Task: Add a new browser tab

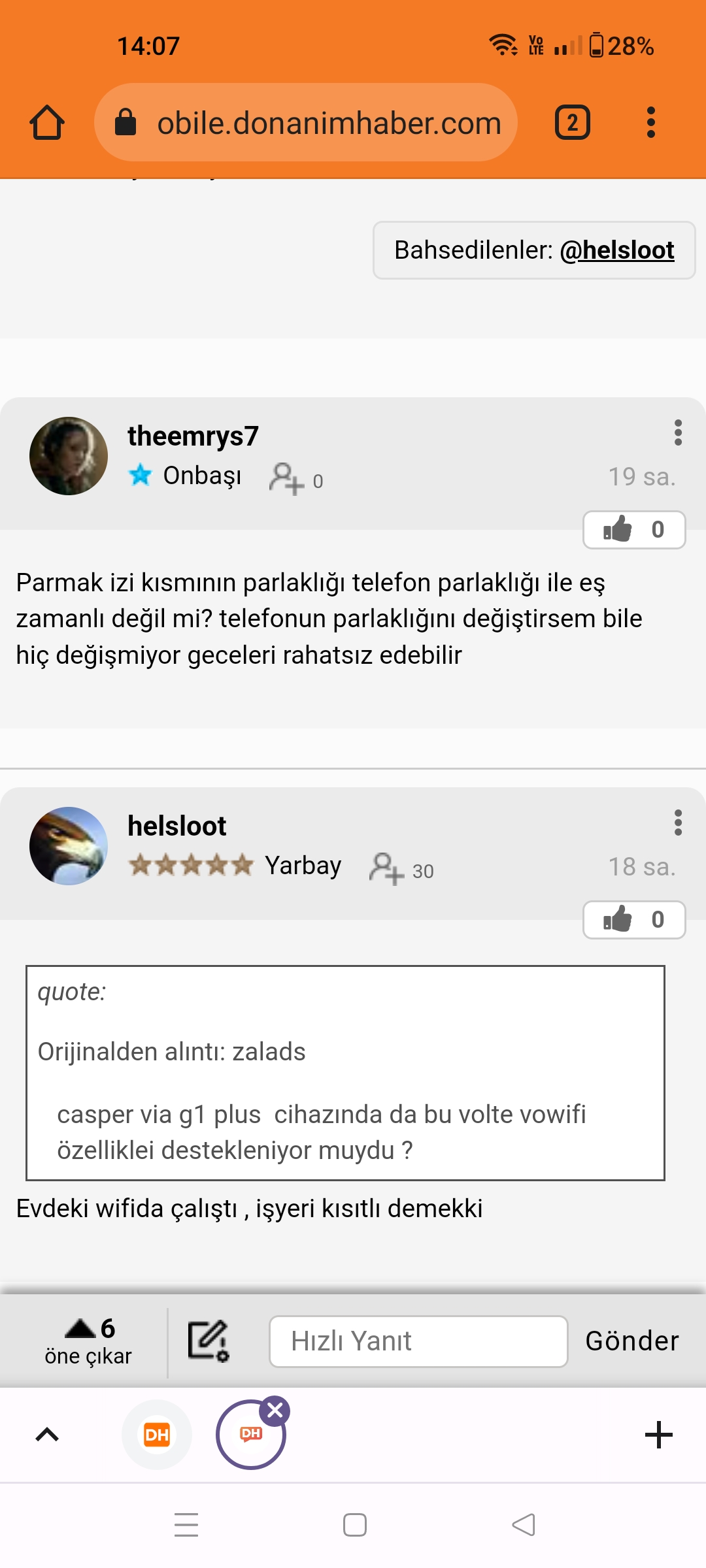Action: [658, 1435]
